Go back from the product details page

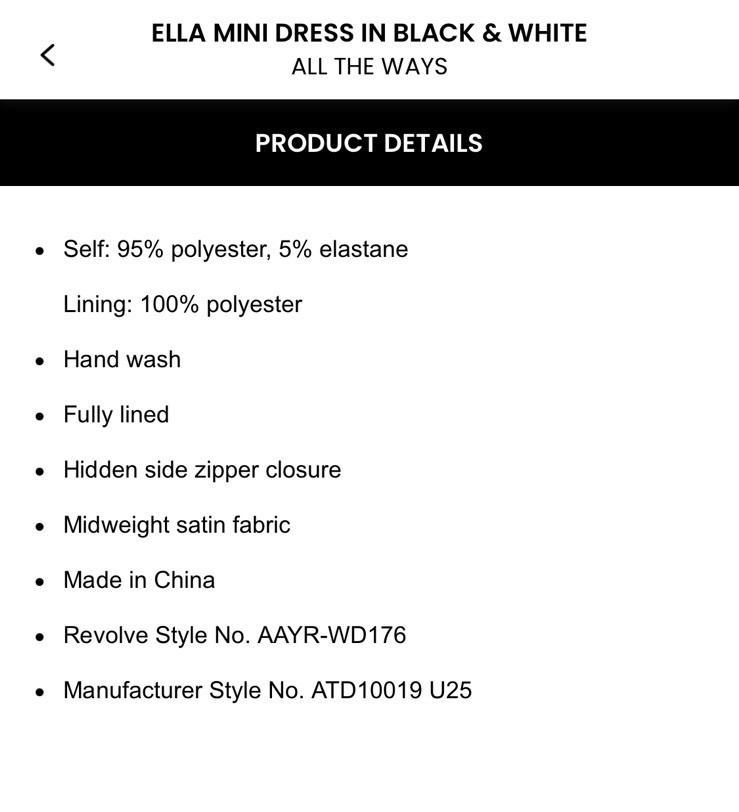[x=47, y=54]
